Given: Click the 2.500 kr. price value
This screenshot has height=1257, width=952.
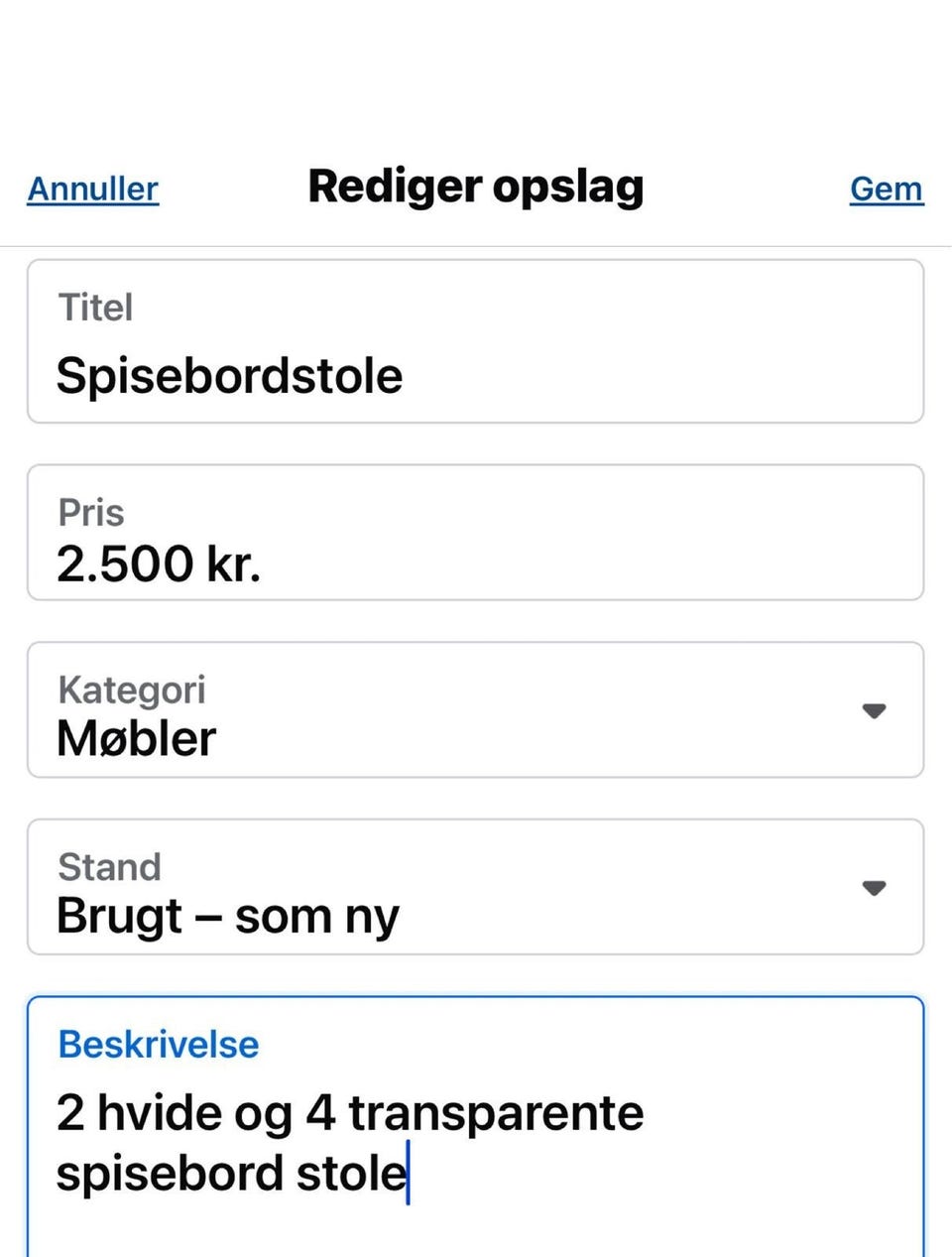Looking at the screenshot, I should pyautogui.click(x=158, y=563).
